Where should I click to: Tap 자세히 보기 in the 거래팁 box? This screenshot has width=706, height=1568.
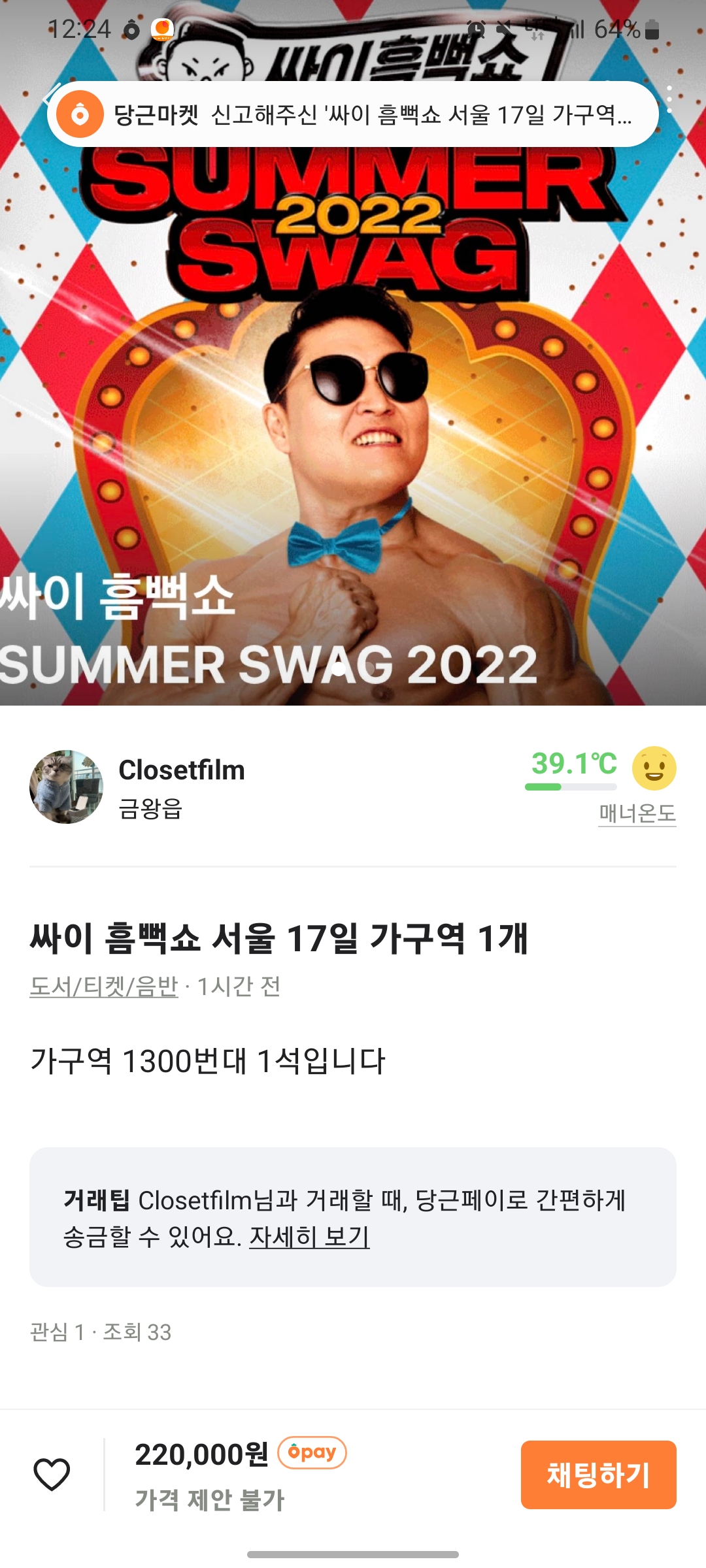click(x=309, y=1237)
